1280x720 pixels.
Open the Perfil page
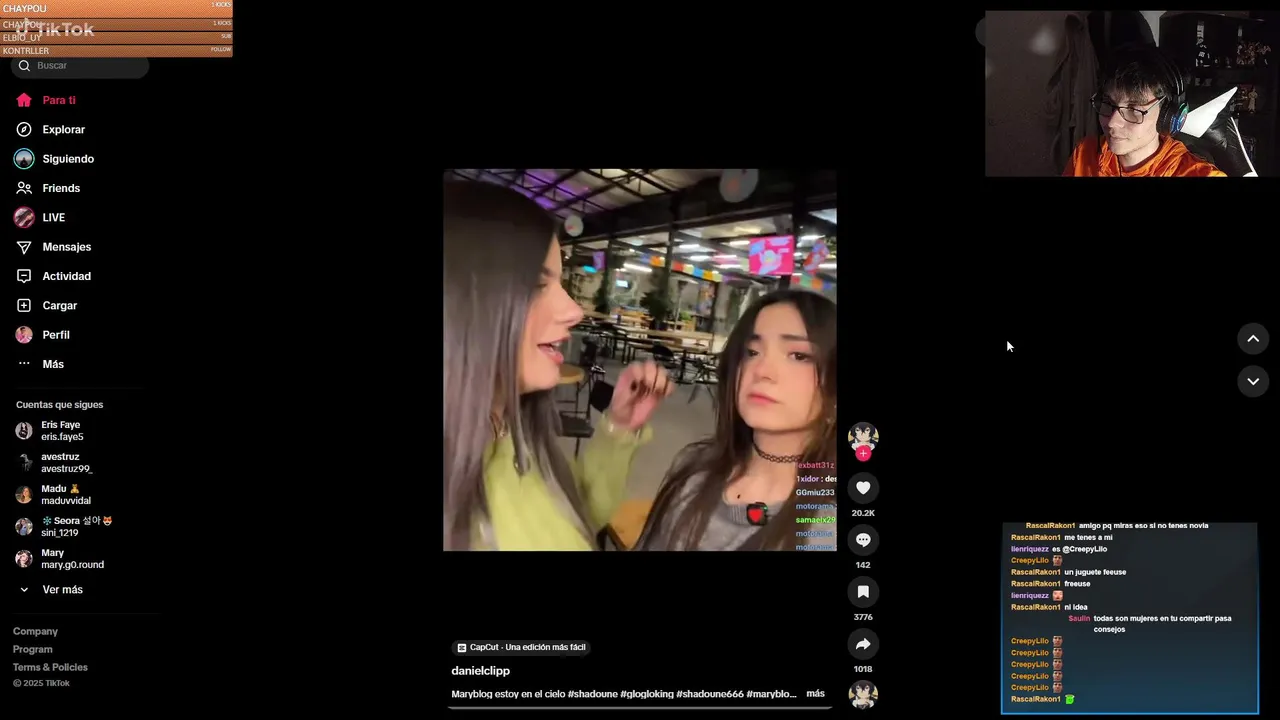coord(55,335)
